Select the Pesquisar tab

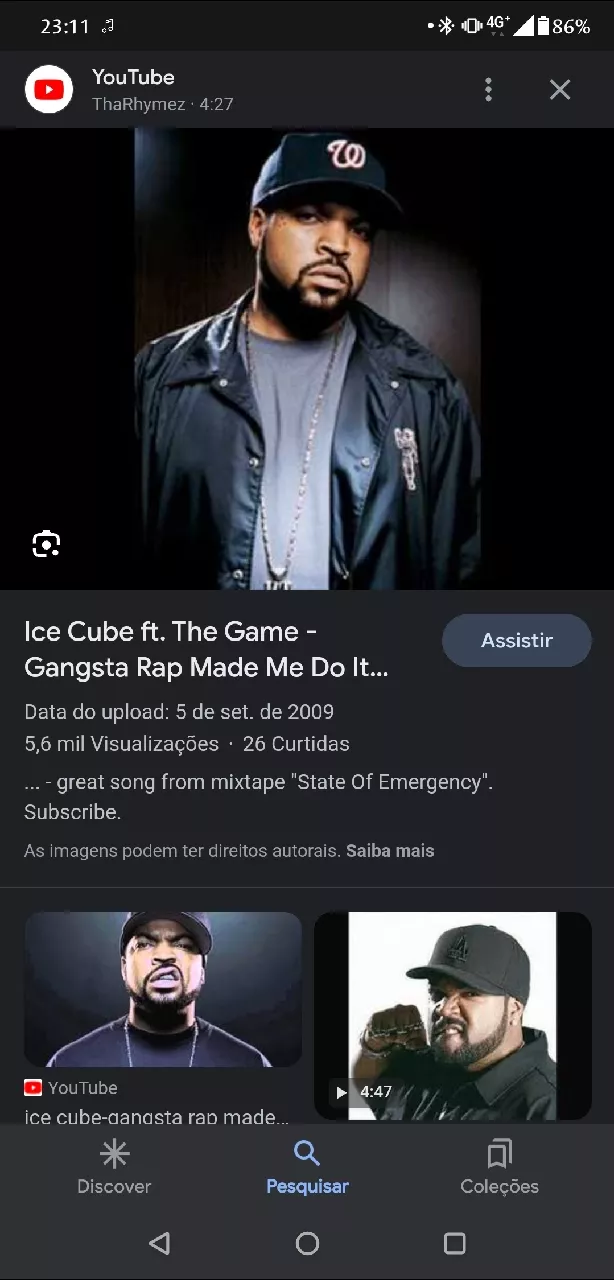(307, 1168)
